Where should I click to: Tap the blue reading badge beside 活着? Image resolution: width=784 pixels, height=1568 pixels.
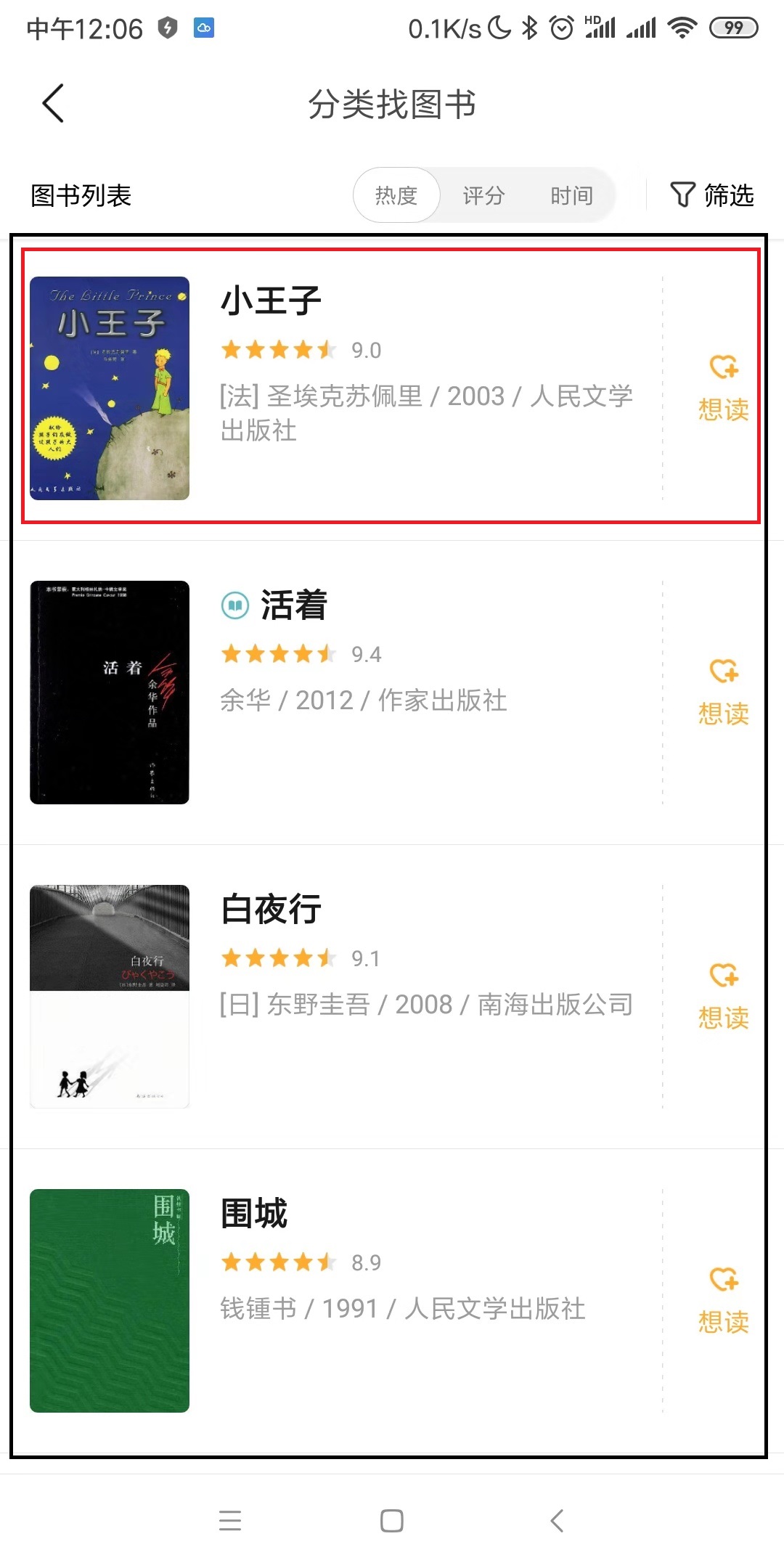237,606
